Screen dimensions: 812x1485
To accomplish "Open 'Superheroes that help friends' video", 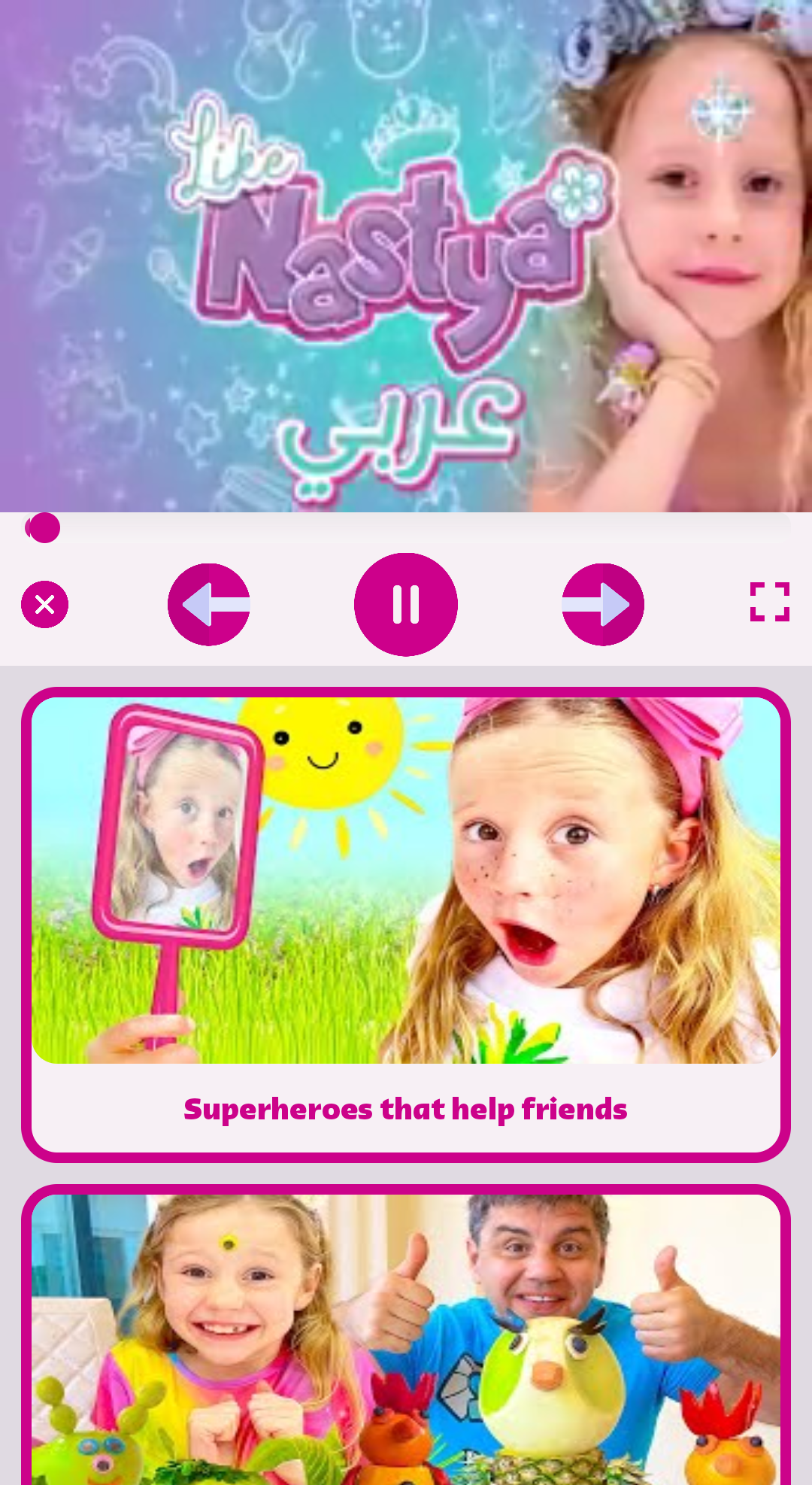I will pyautogui.click(x=405, y=924).
